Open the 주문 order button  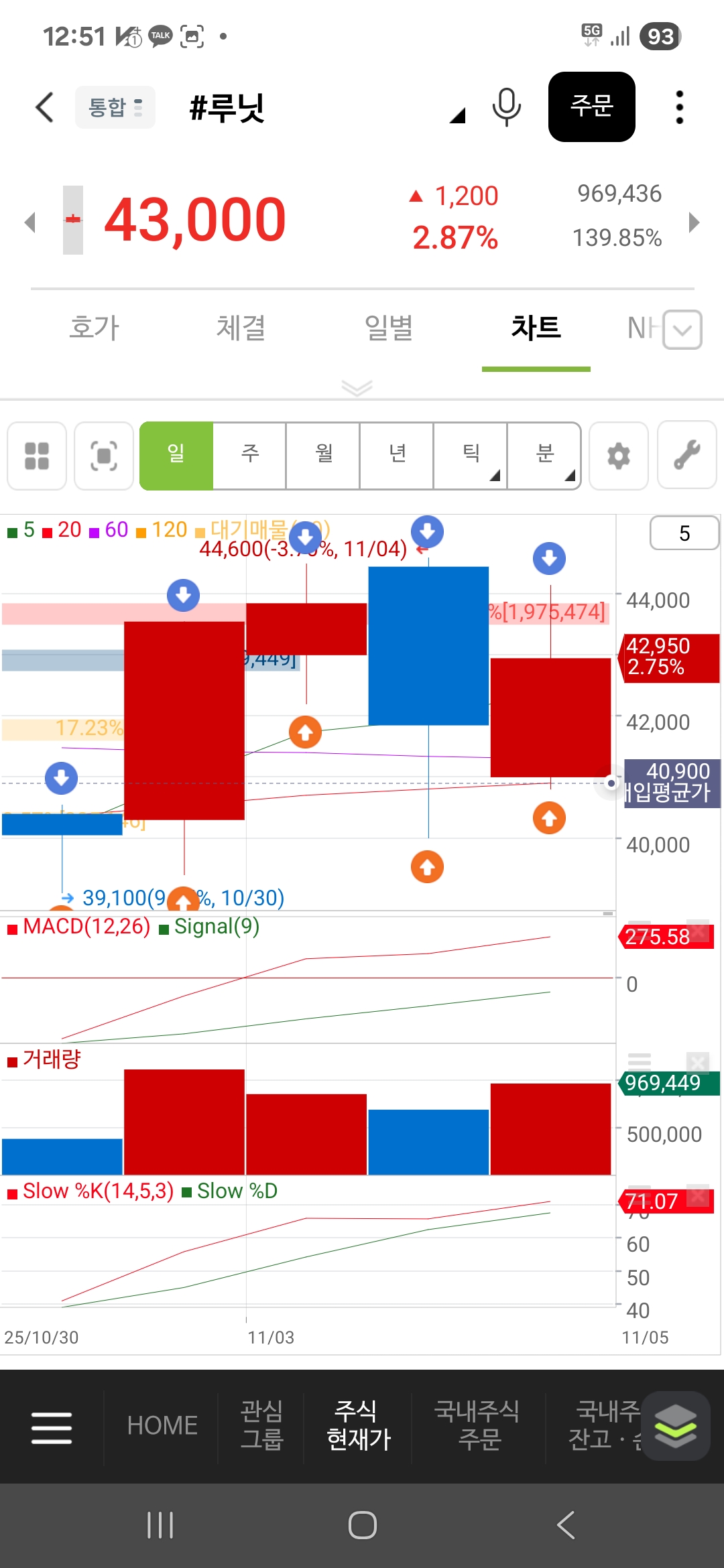591,107
